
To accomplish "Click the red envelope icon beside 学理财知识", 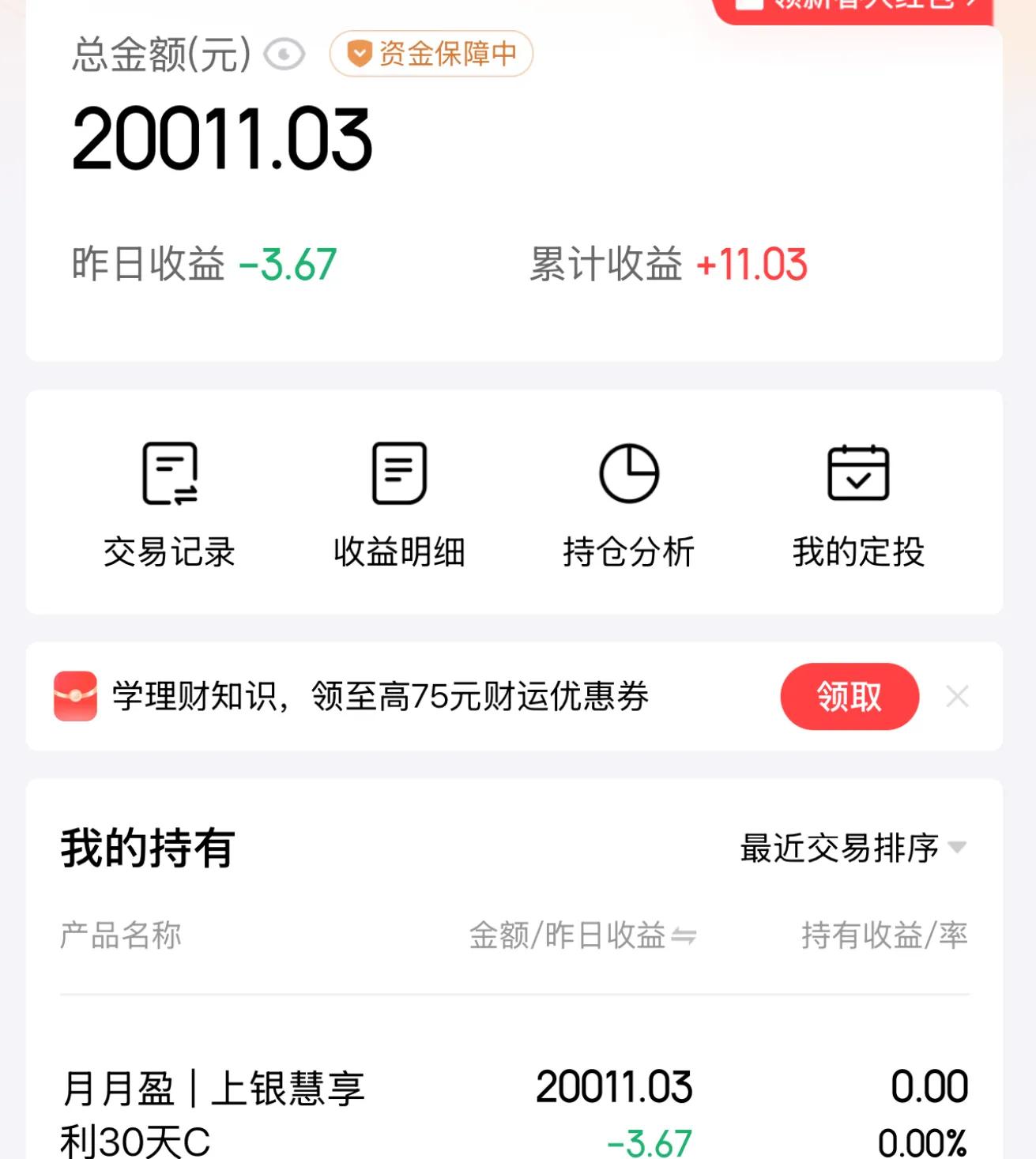I will tap(74, 696).
